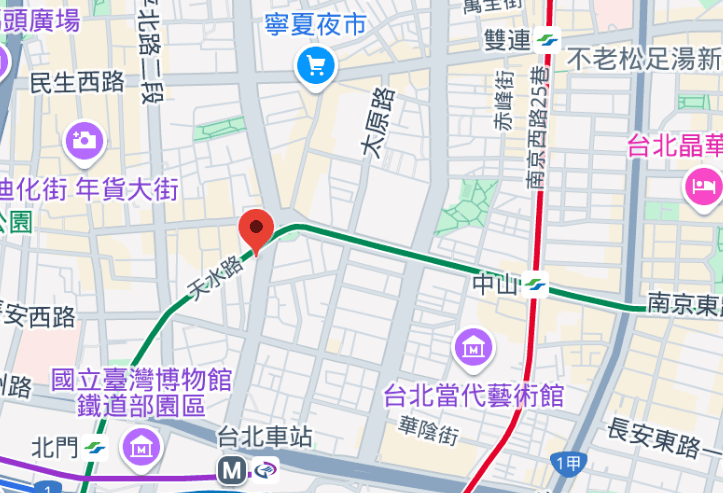Tap the 雙連 metro station icon
The image size is (723, 493).
(x=547, y=40)
